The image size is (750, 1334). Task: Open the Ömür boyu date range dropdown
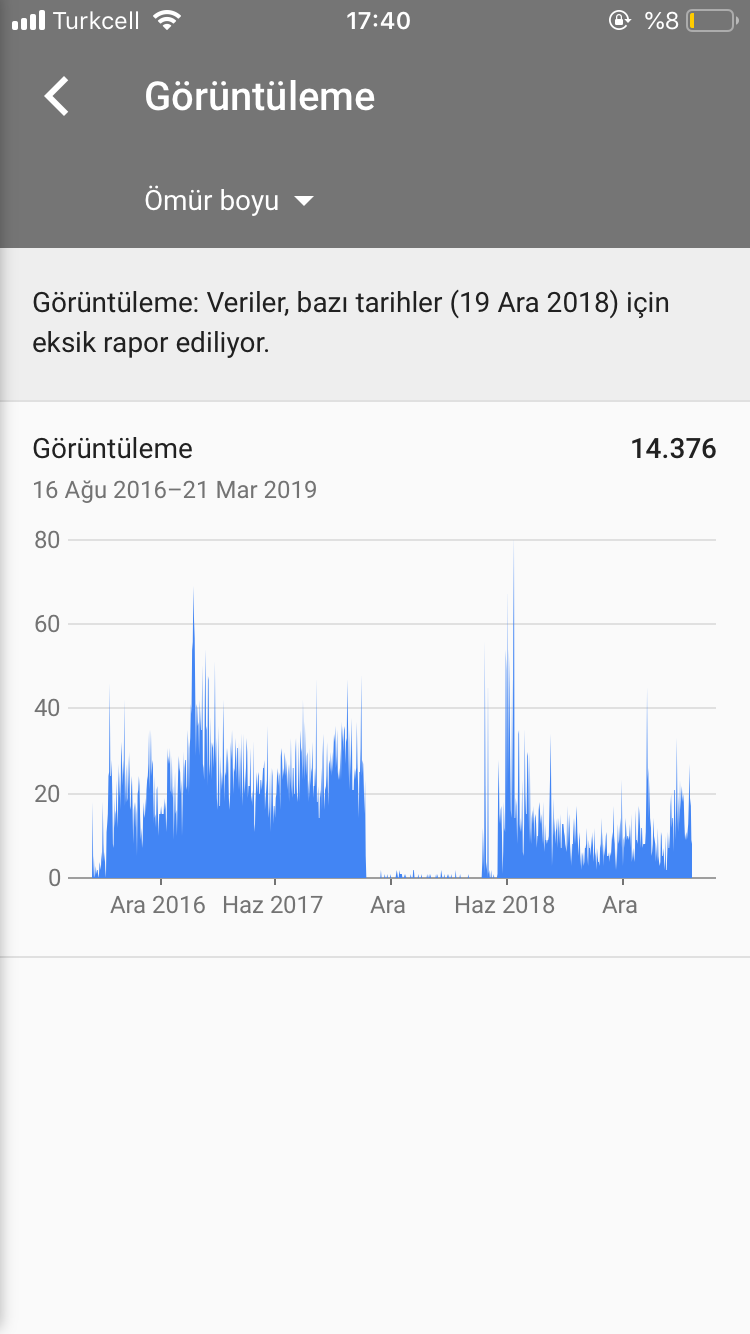[230, 201]
